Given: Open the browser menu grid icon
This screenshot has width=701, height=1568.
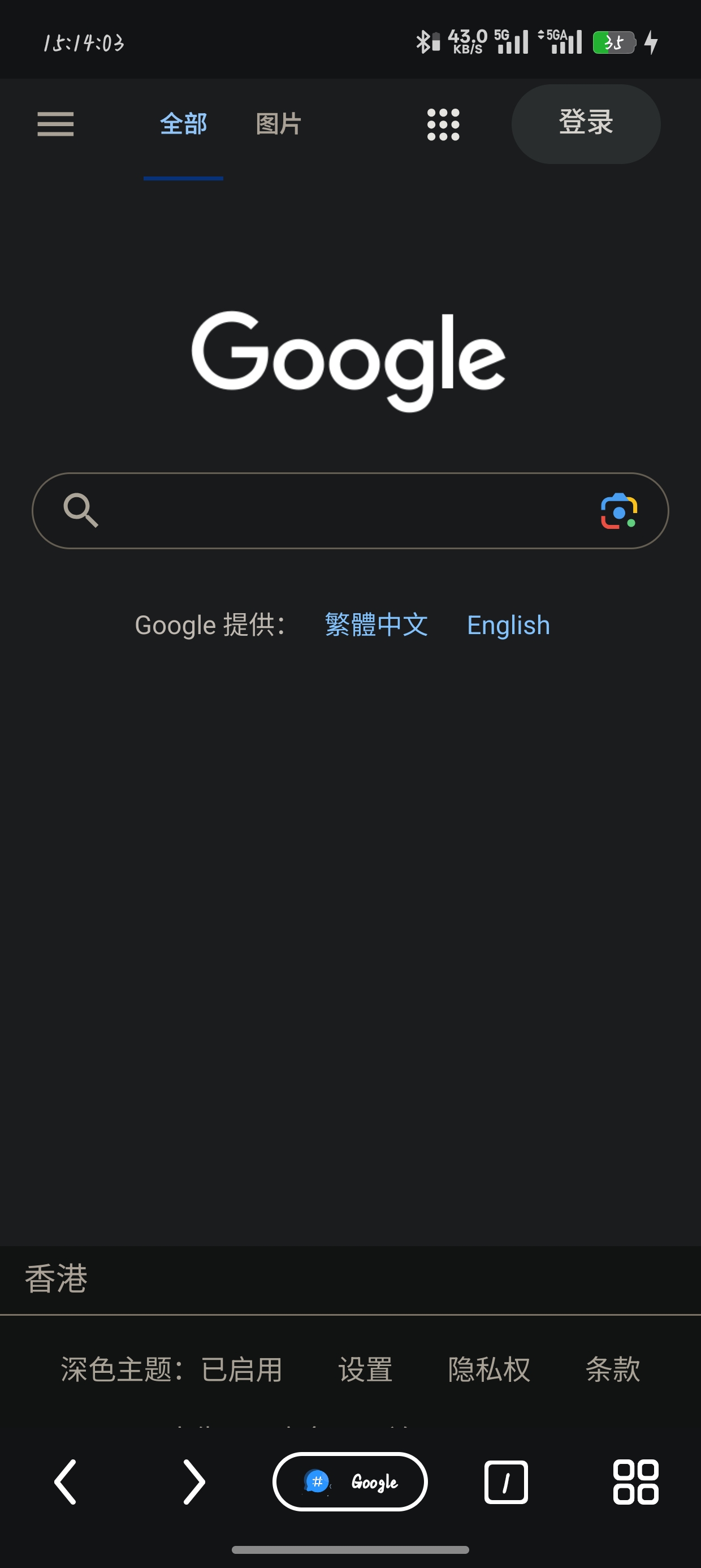Looking at the screenshot, I should click(635, 1481).
